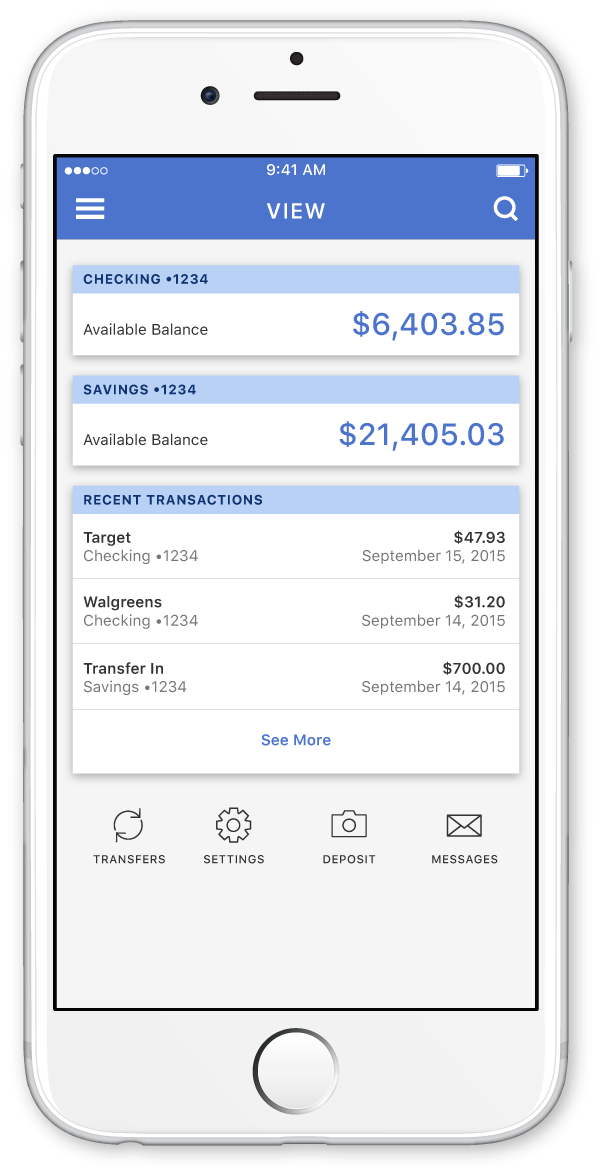Open the Savings •1234 account card
This screenshot has width=600, height=1173.
pyautogui.click(x=296, y=420)
